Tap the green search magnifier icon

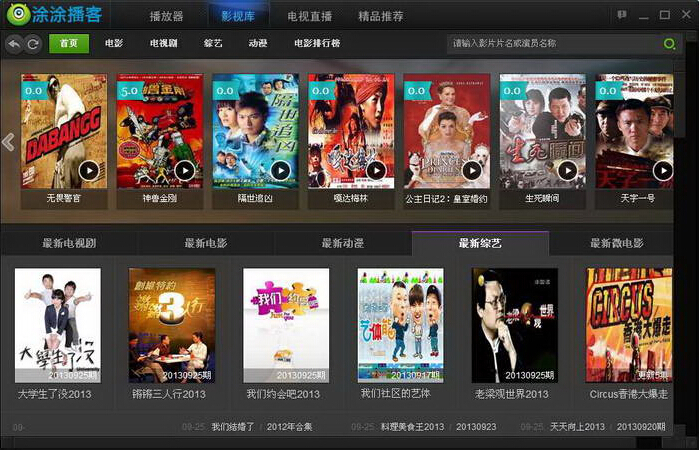669,44
